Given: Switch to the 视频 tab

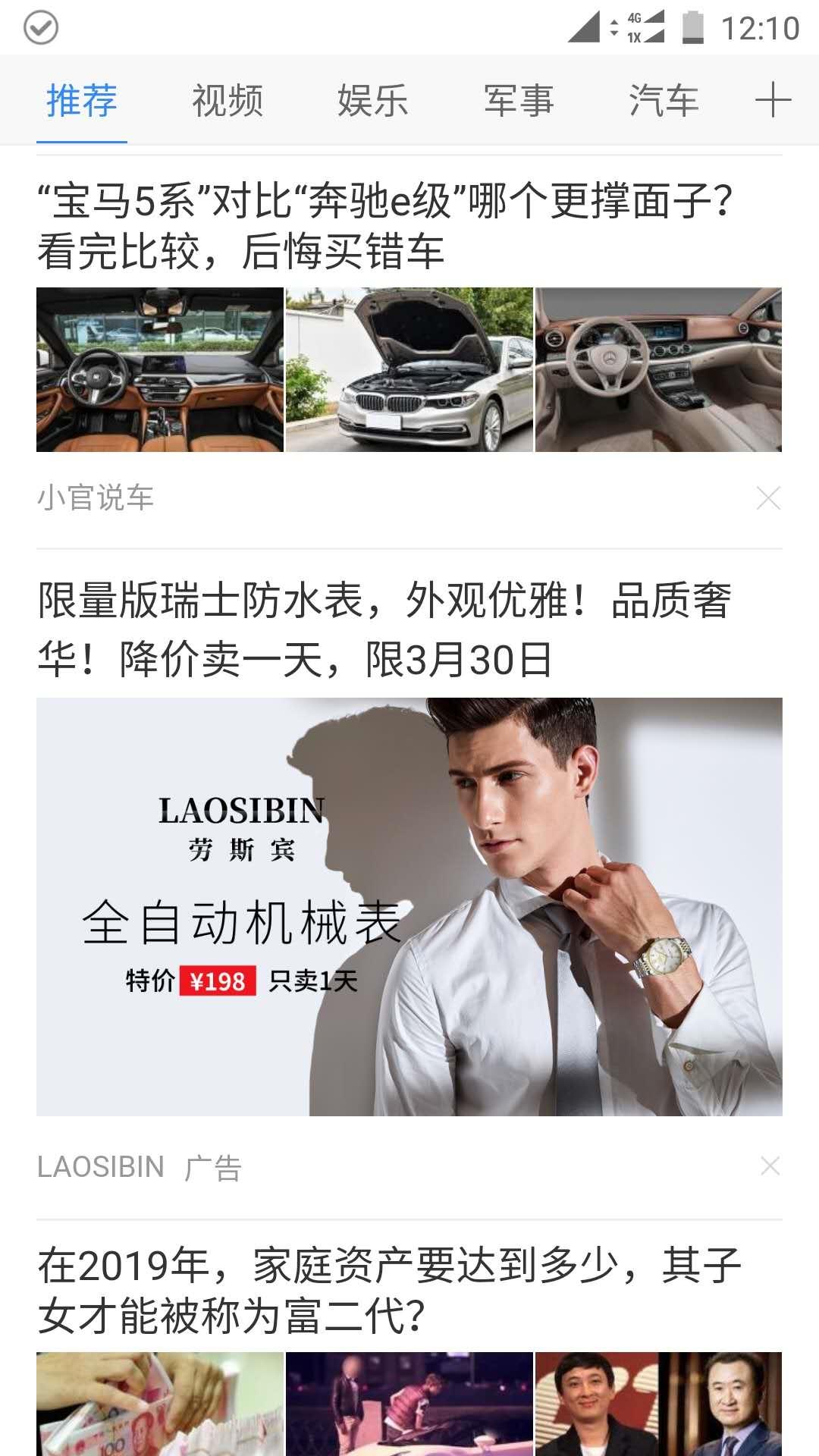Looking at the screenshot, I should click(x=227, y=99).
